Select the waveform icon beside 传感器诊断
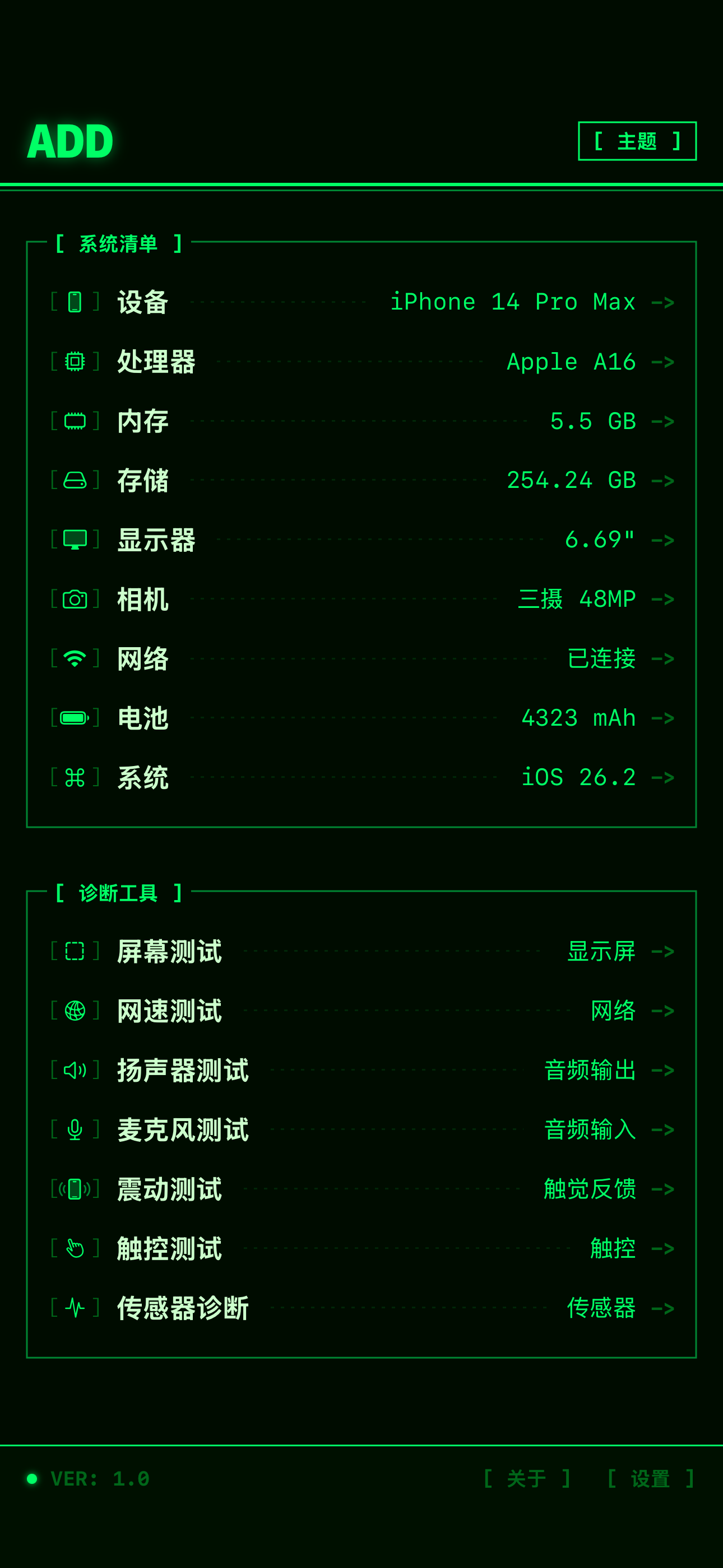This screenshot has width=723, height=1568. coord(74,1309)
